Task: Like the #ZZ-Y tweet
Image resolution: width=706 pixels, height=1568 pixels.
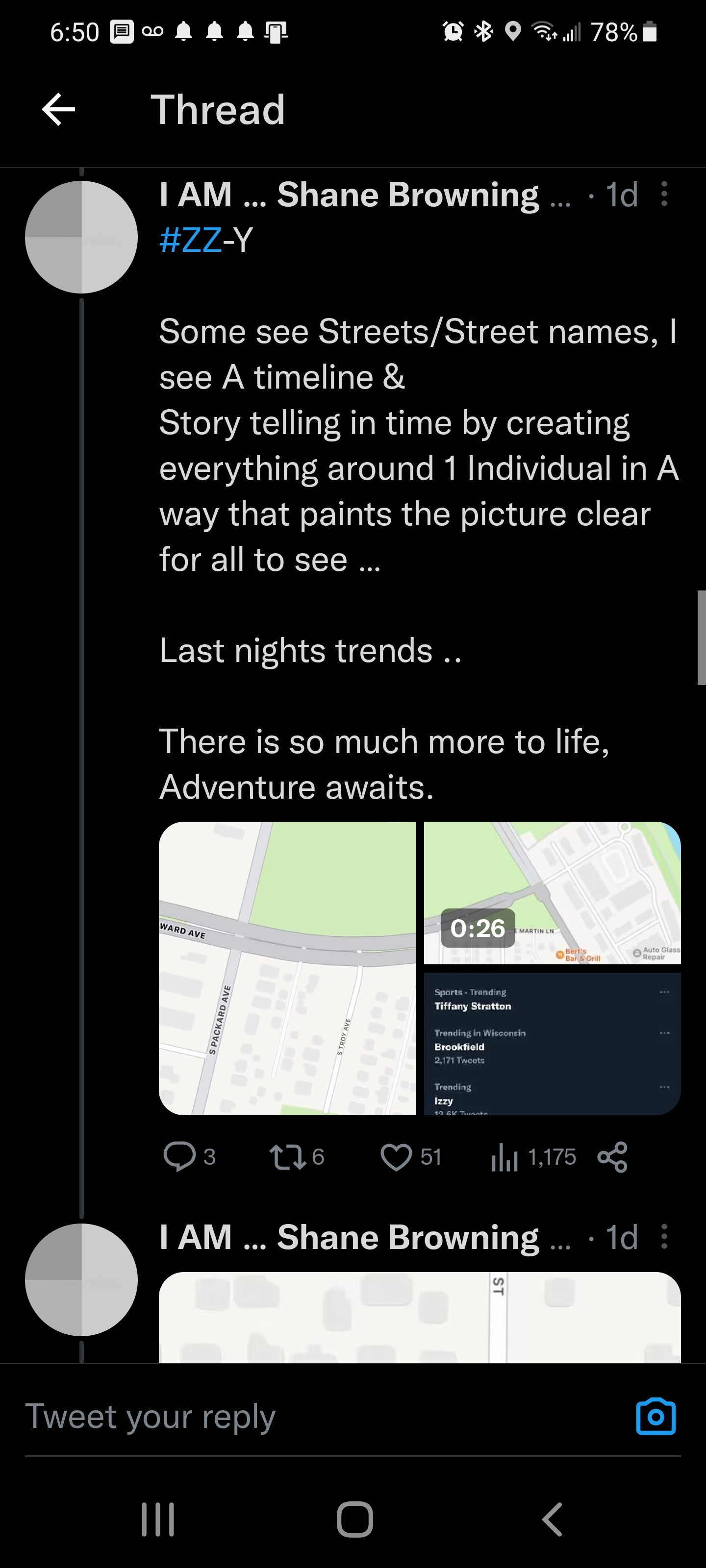Action: 397,1156
